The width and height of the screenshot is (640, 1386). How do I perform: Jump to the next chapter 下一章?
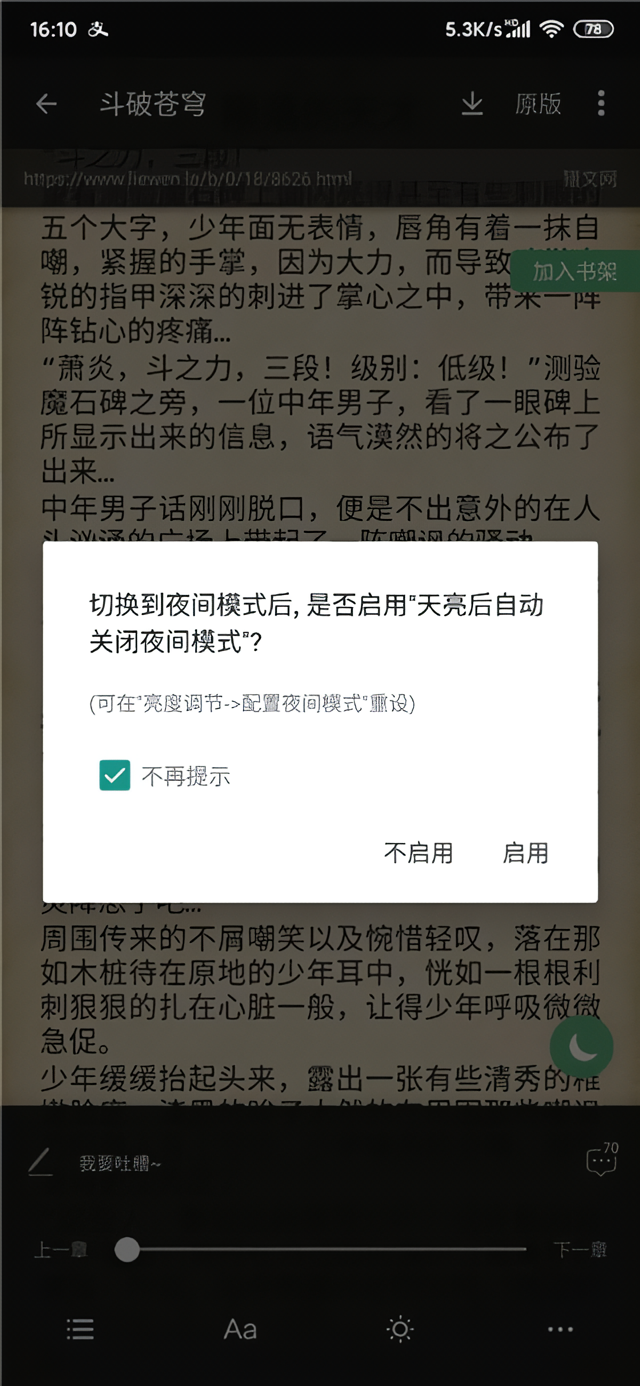tap(581, 1250)
